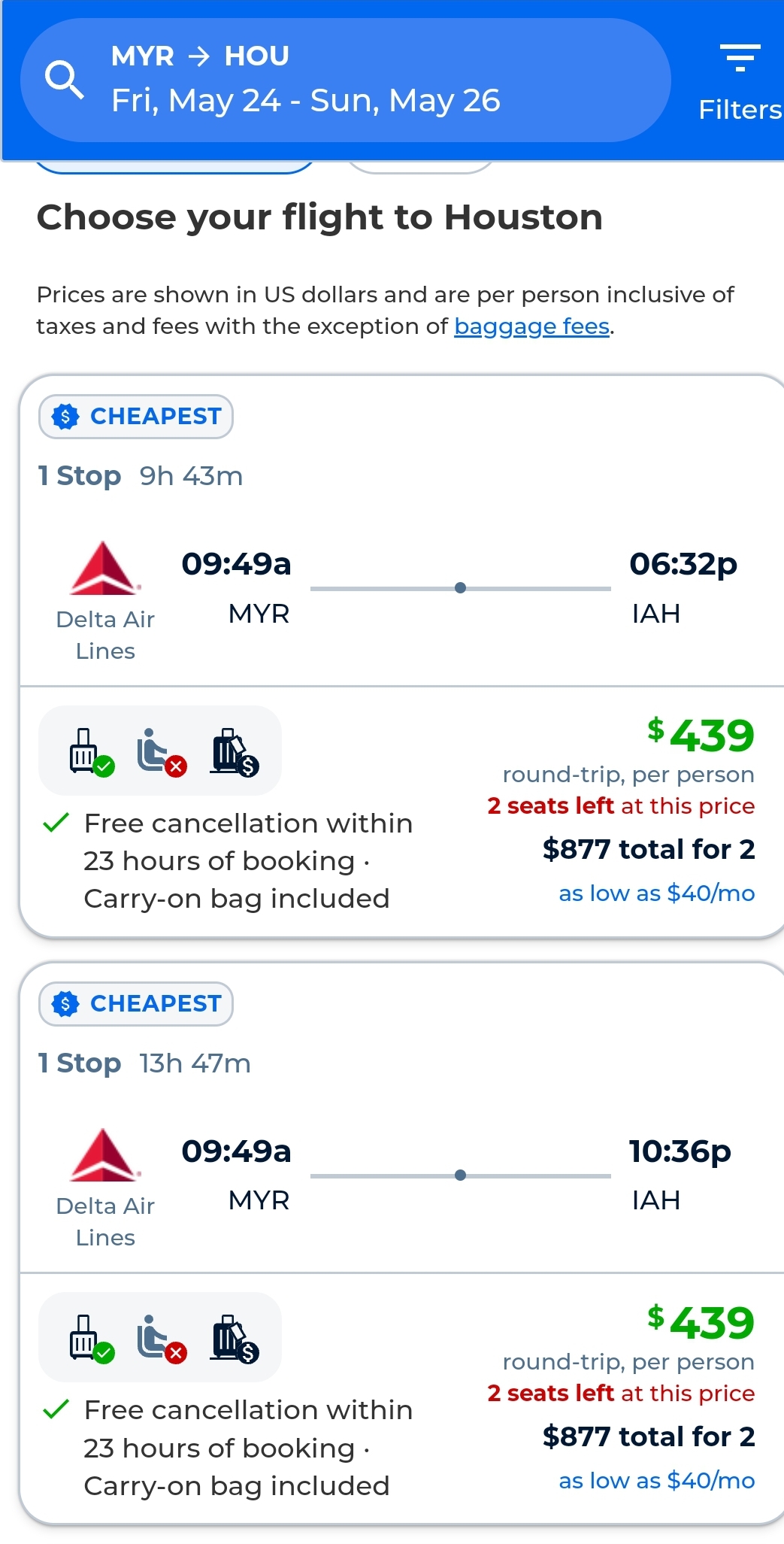Select the Delta flight lasting 13h 47m
Image resolution: width=784 pixels, height=1544 pixels.
(x=401, y=1243)
